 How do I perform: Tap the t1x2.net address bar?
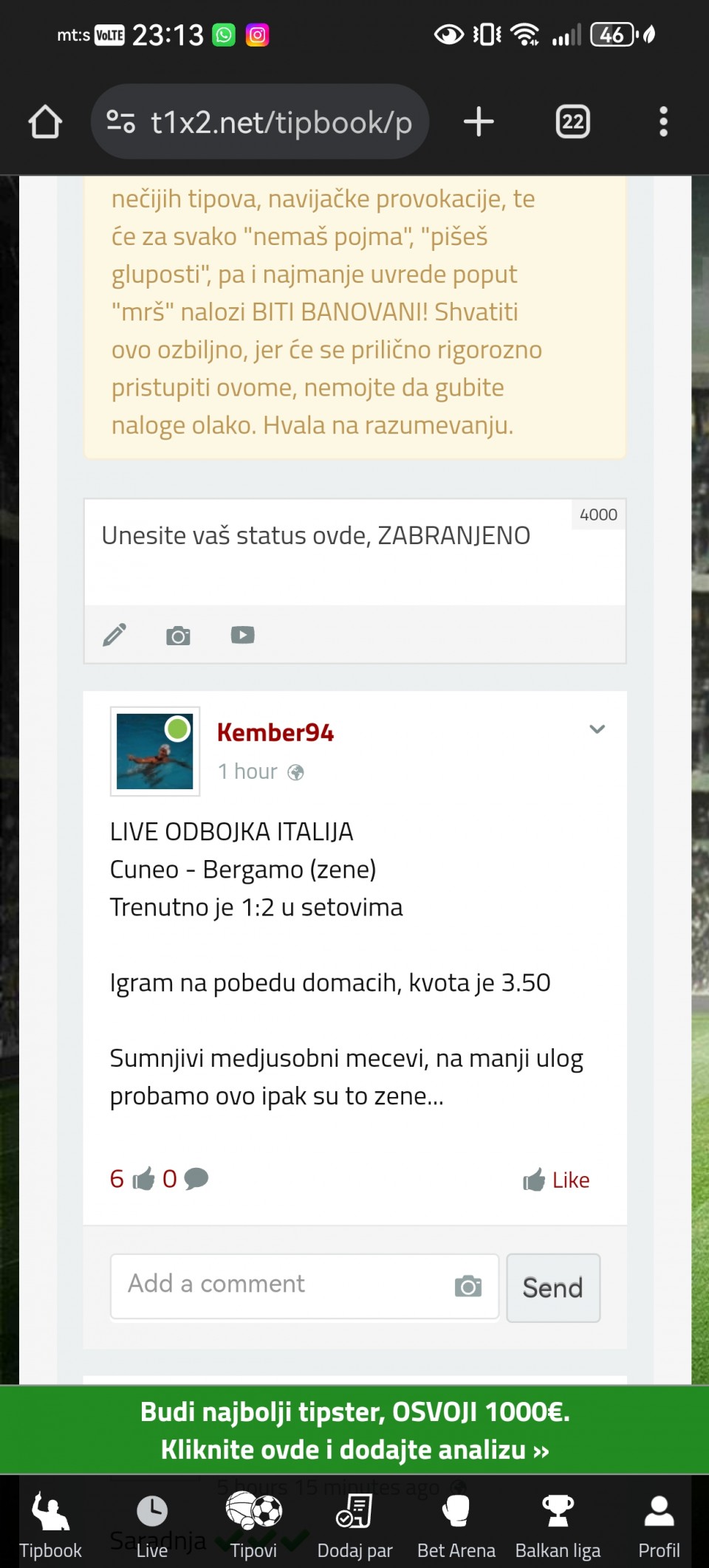260,122
